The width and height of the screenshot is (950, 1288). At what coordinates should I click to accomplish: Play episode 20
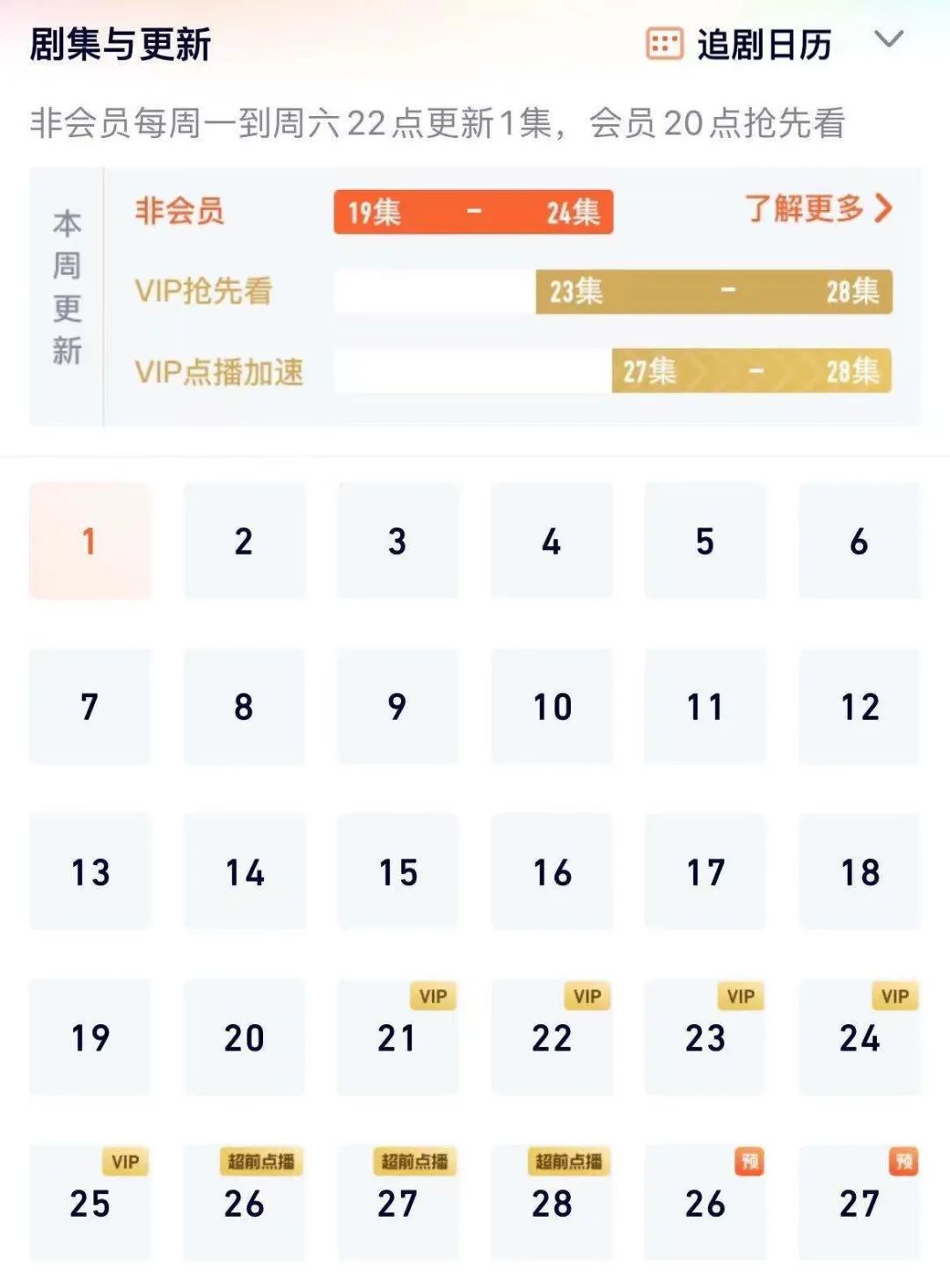[244, 1037]
